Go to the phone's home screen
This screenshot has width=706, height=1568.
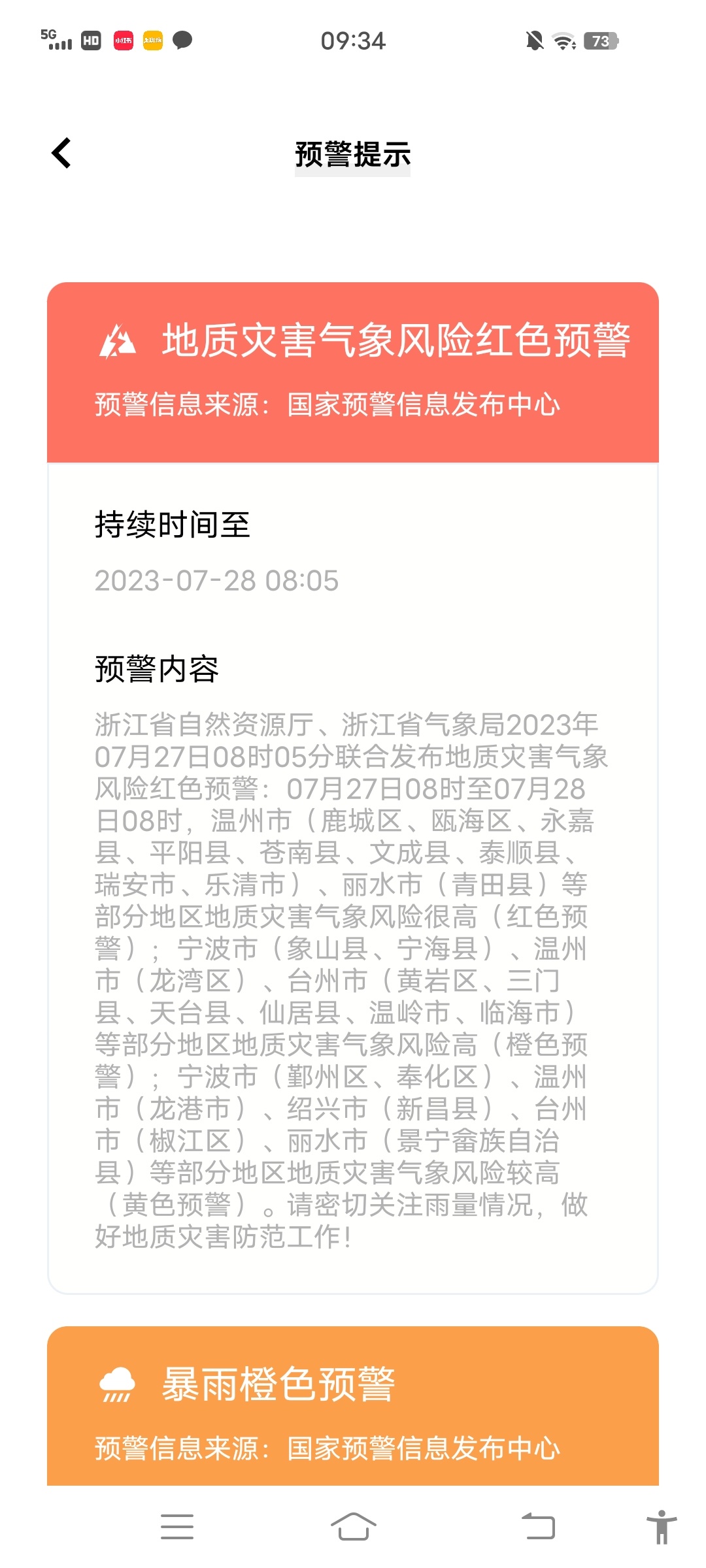coord(353,1527)
